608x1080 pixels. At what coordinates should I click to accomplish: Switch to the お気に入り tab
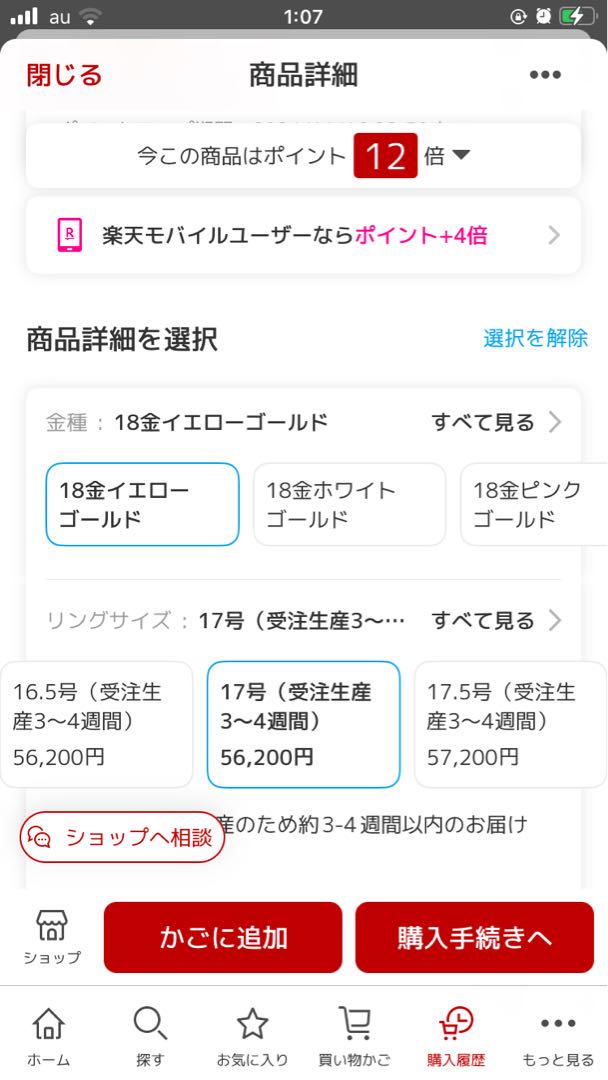[252, 1036]
